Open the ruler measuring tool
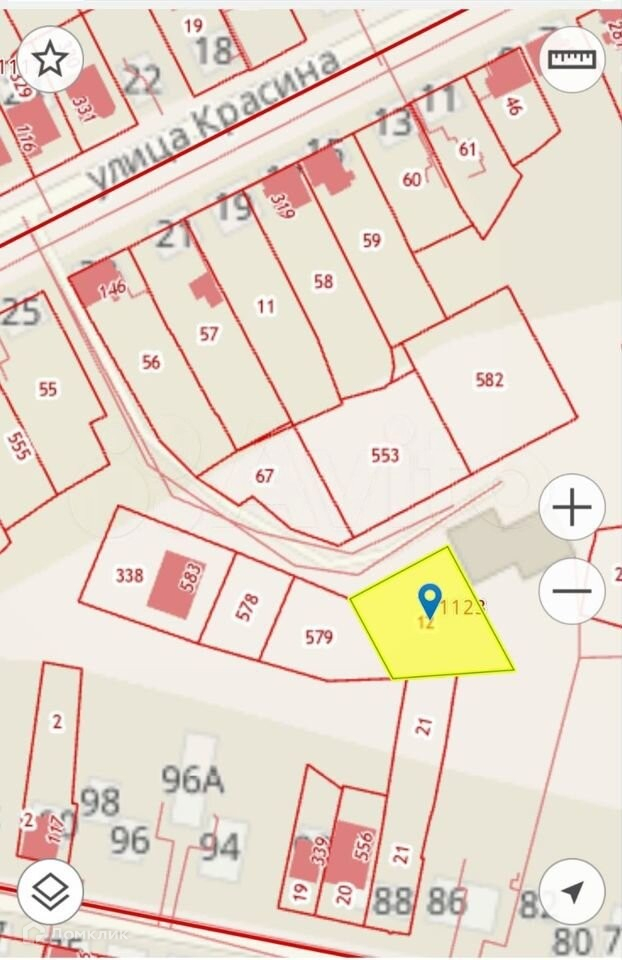 point(572,59)
